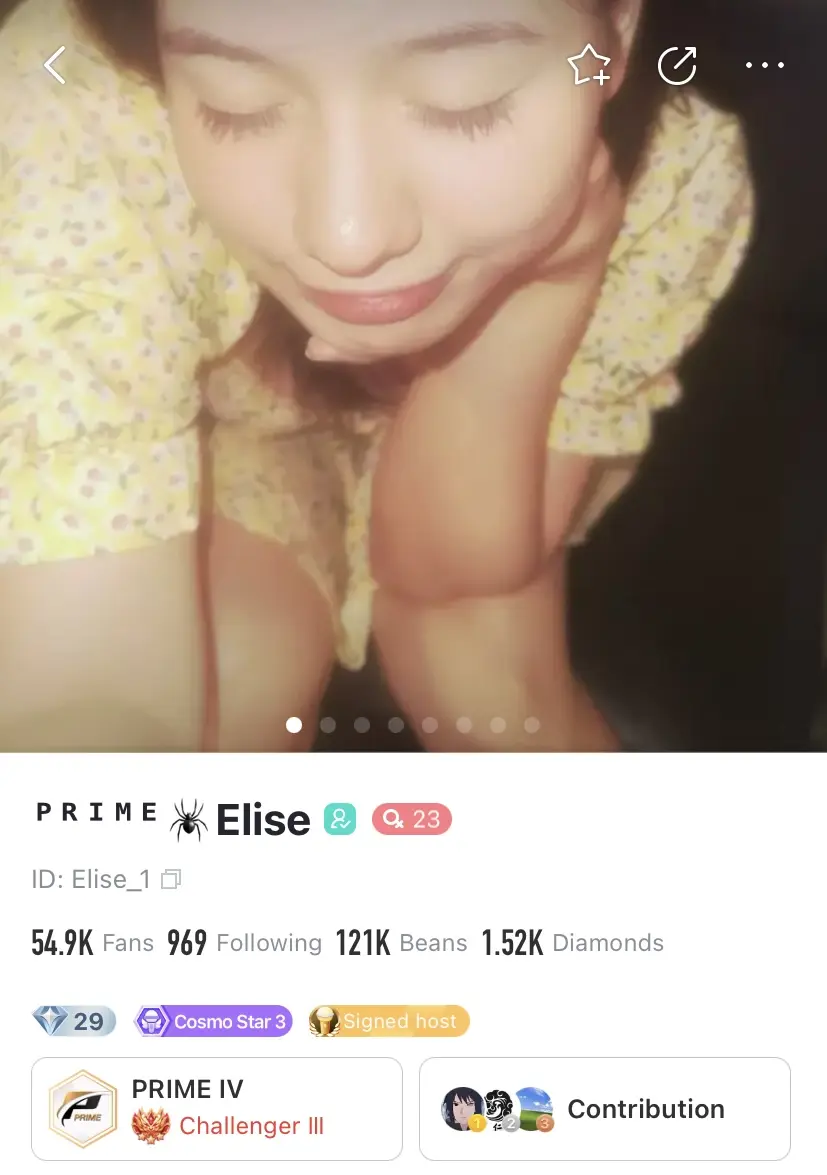Tap the Signed host badge
827x1175 pixels.
click(389, 1021)
